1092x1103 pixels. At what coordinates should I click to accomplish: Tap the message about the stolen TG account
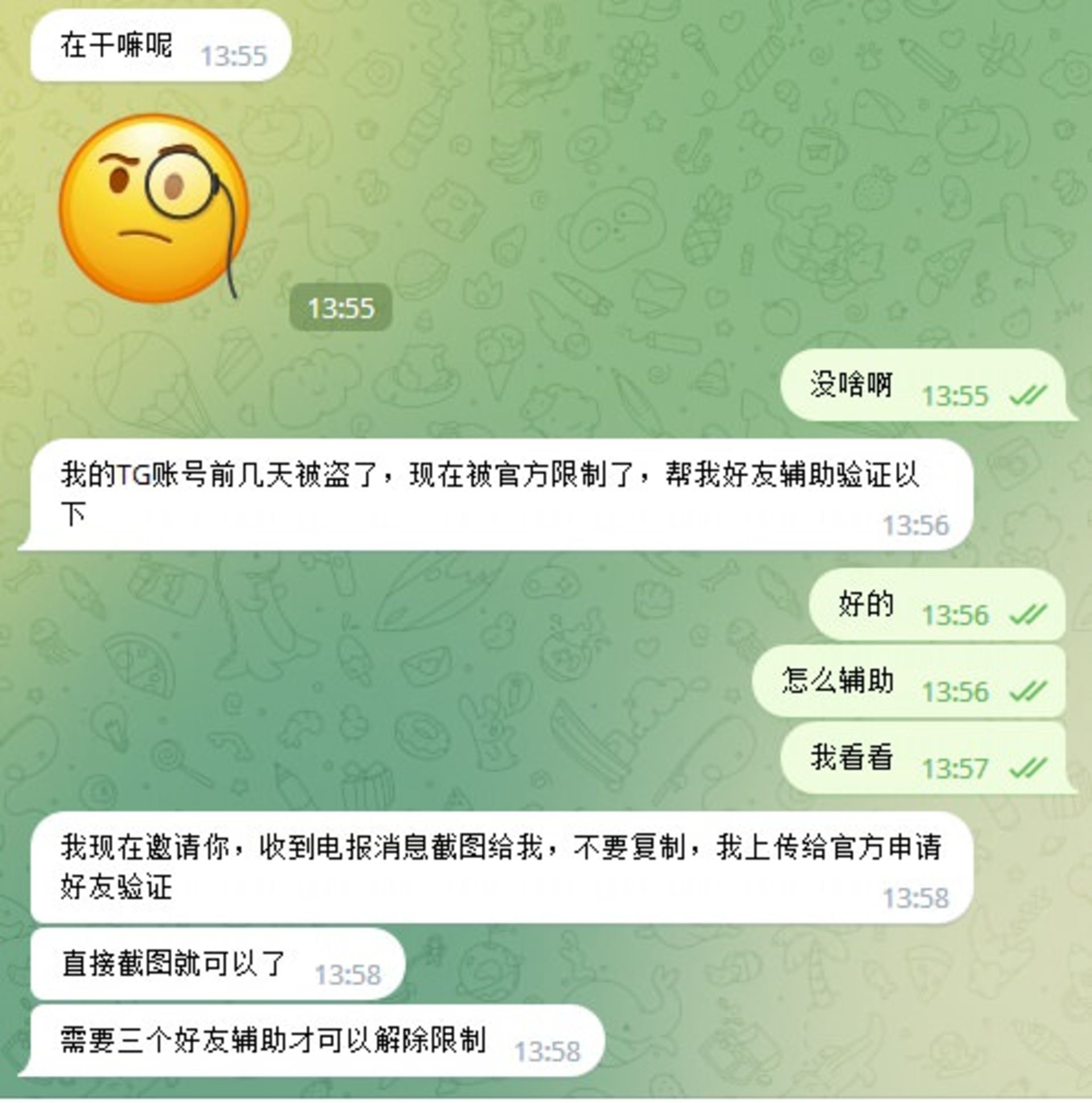pyautogui.click(x=491, y=494)
